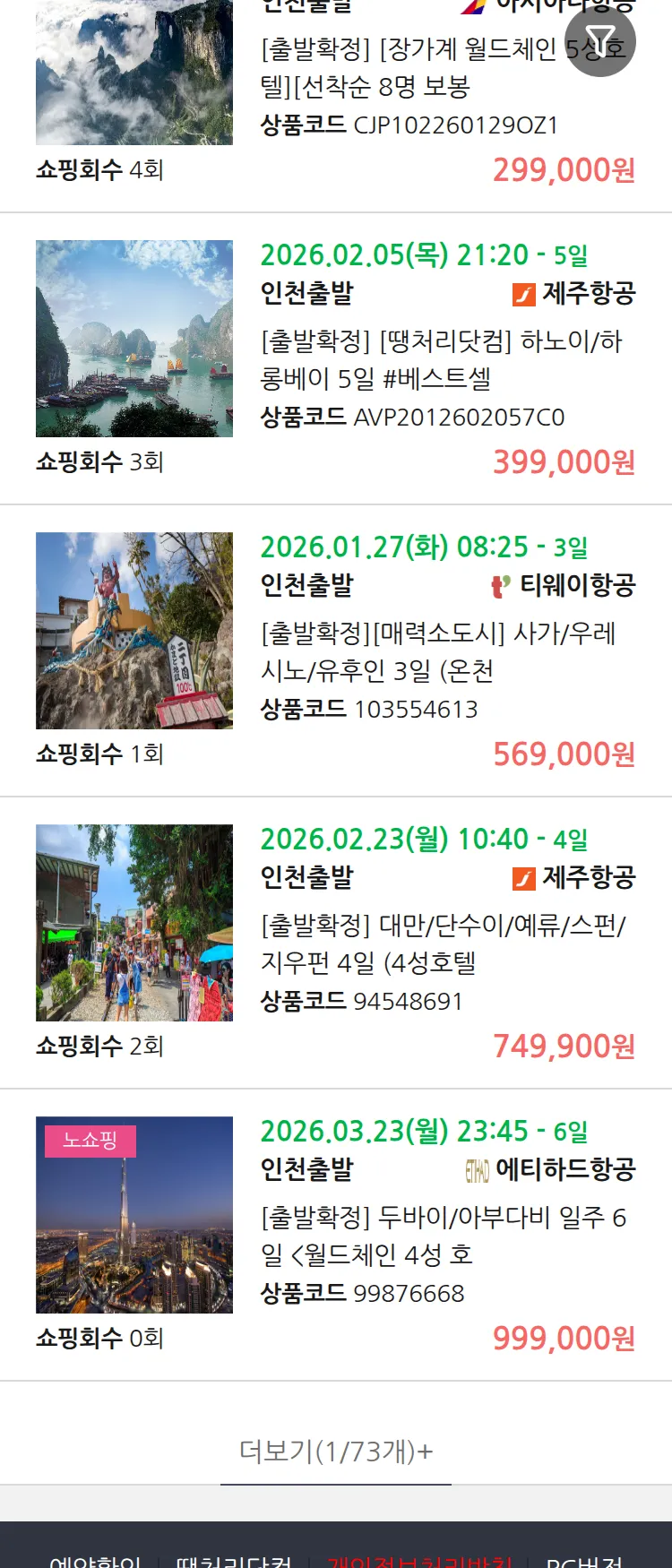Open the filter funnel icon
The height and width of the screenshot is (1568, 672).
click(x=600, y=41)
